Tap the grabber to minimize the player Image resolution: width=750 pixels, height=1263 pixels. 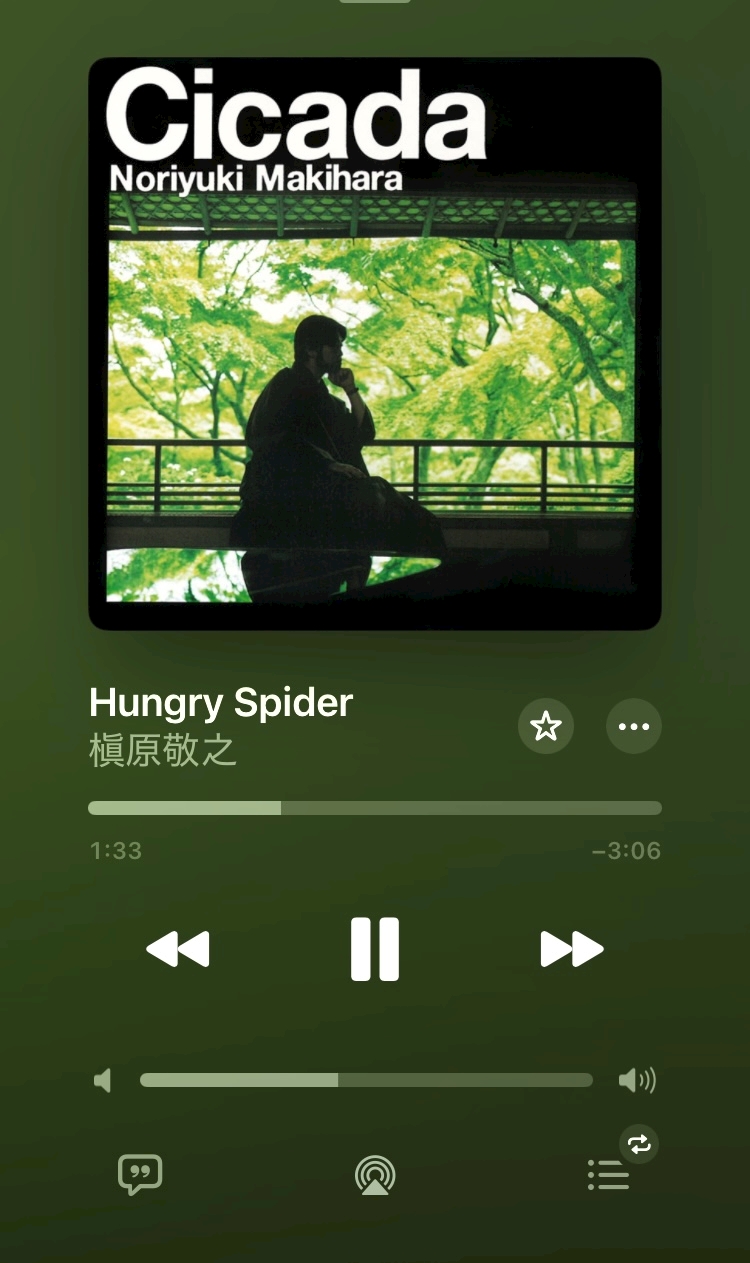[x=375, y=2]
